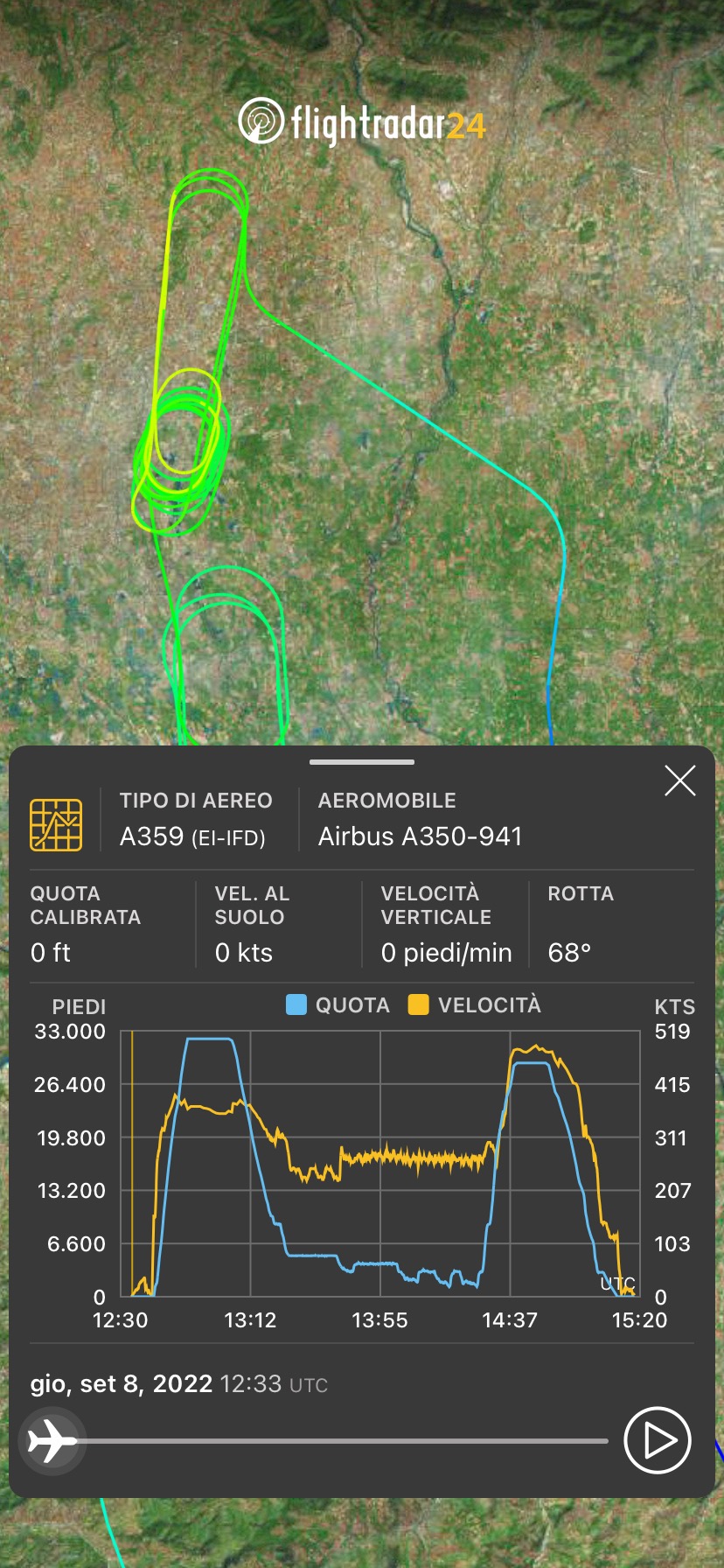This screenshot has width=724, height=1568.
Task: Start flight playback with the play button
Action: click(658, 1440)
